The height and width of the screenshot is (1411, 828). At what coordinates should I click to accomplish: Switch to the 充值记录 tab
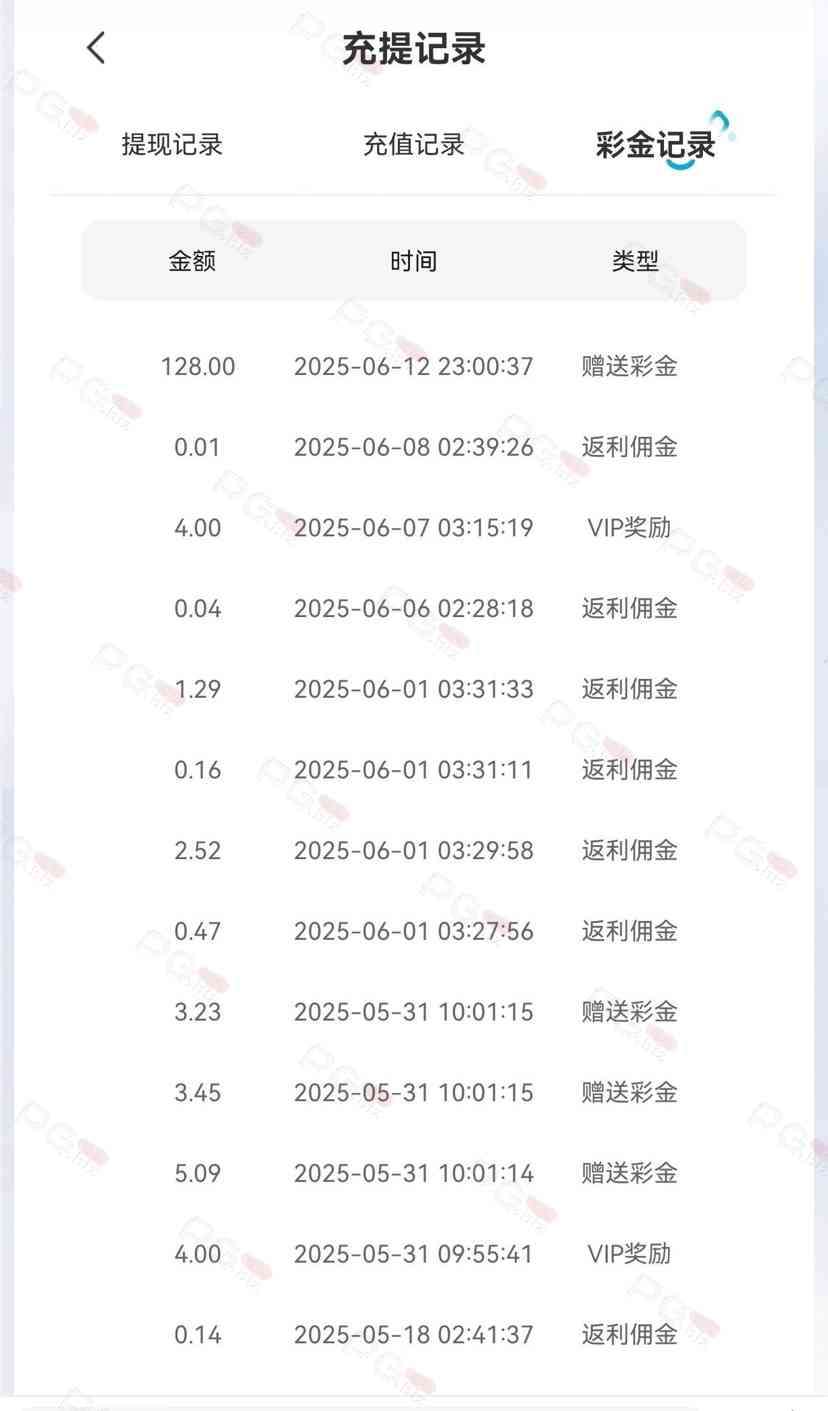(x=413, y=144)
